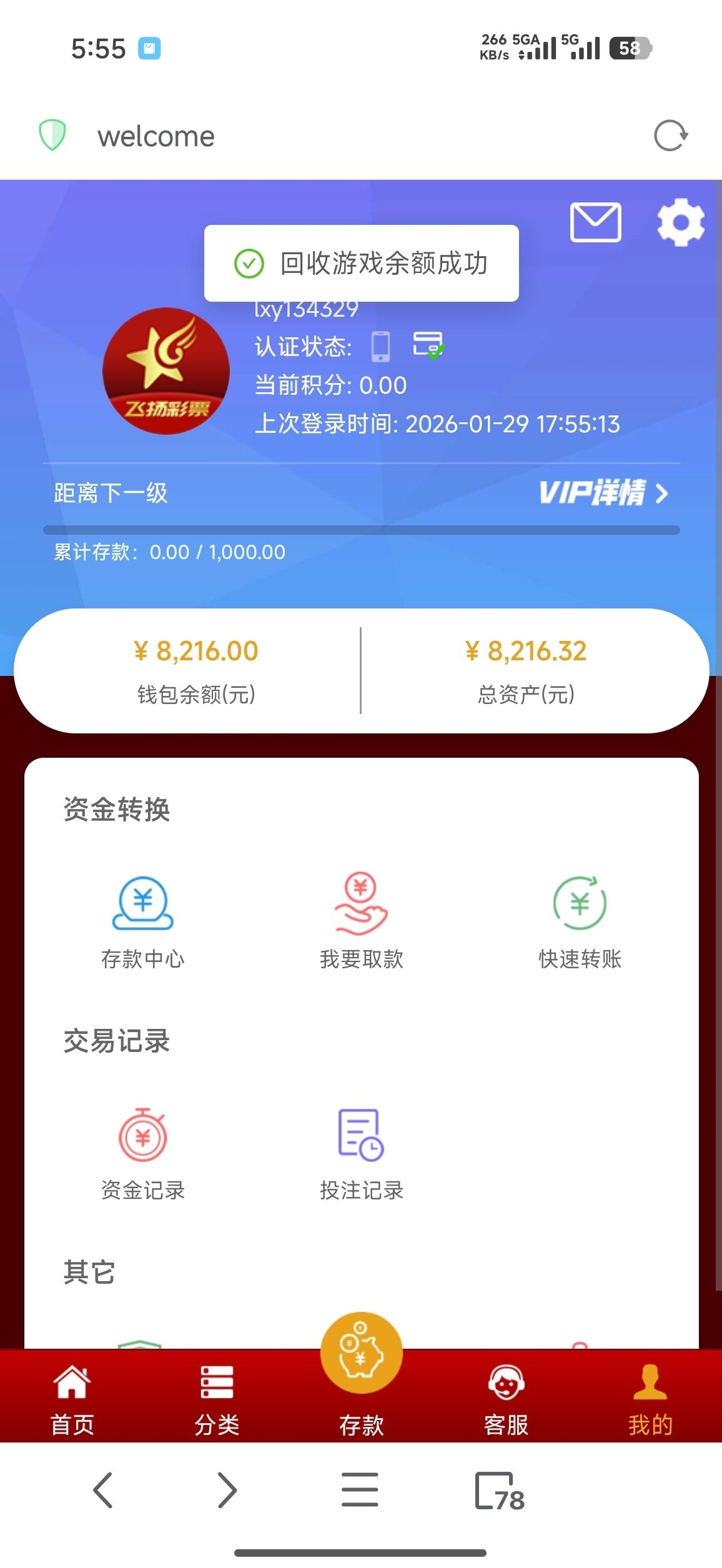722x1568 pixels.
Task: Go back with the browser back arrow
Action: coord(103,1490)
